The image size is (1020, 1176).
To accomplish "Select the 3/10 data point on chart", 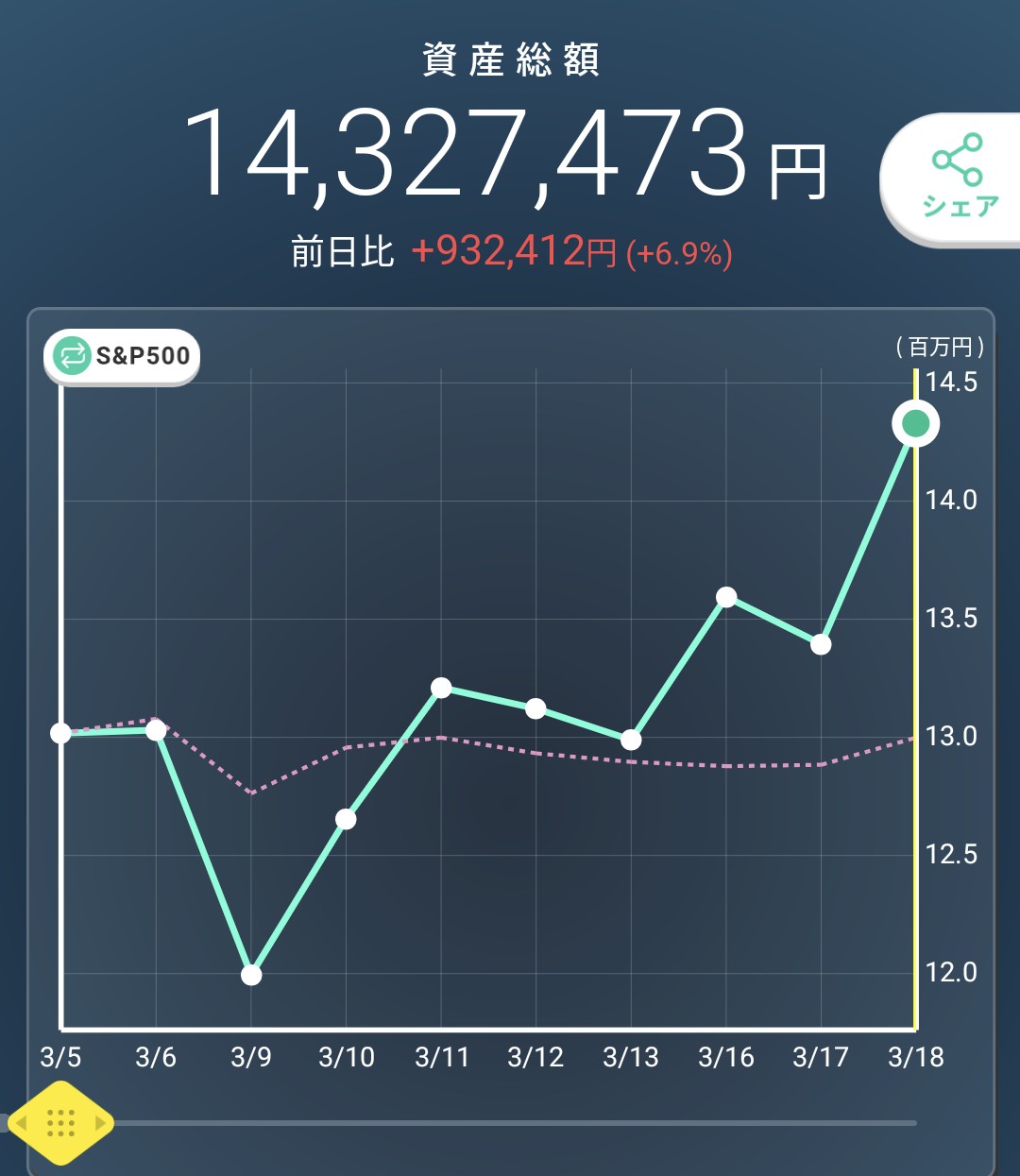I will [346, 819].
